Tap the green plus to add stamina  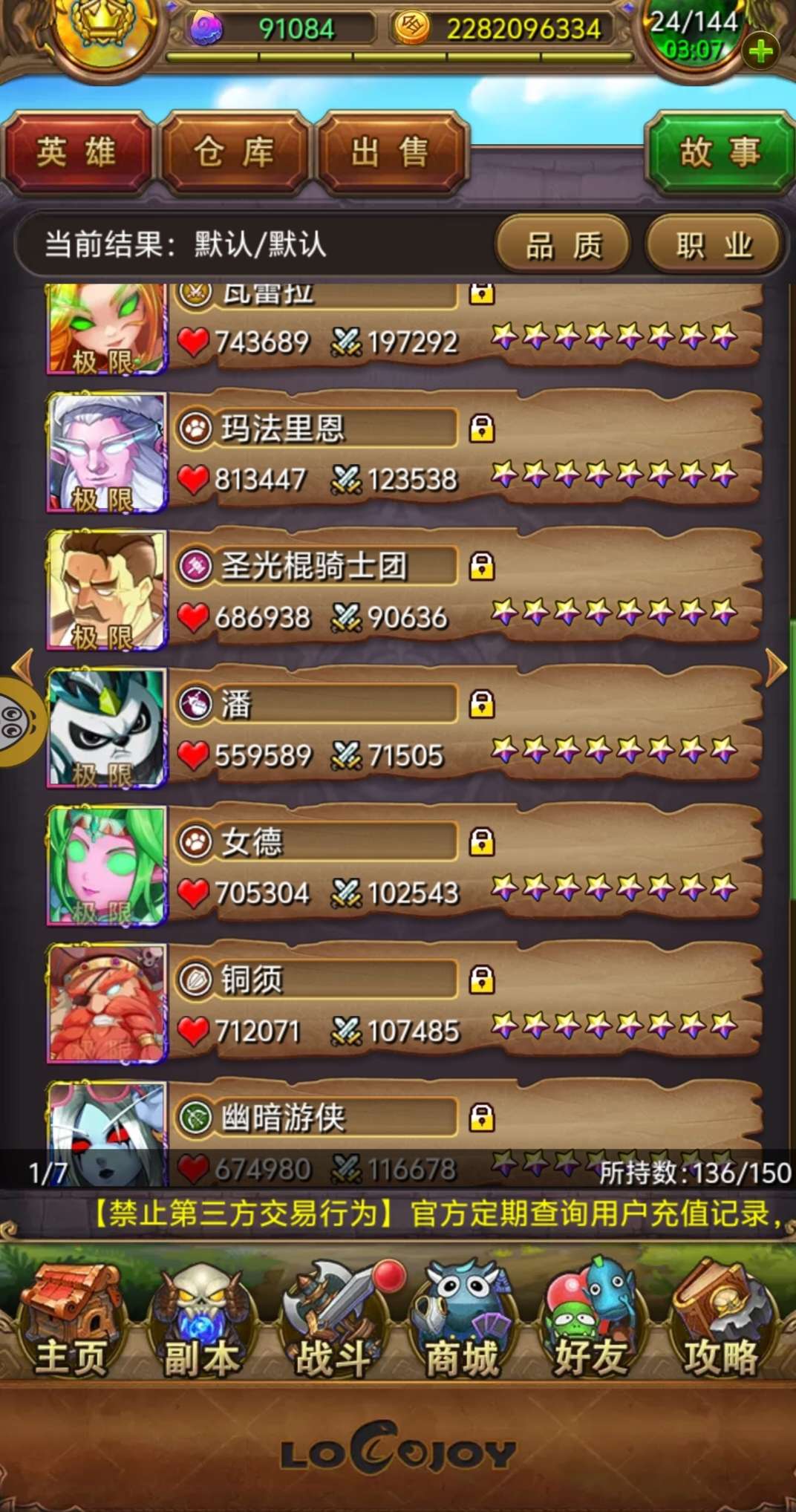[760, 50]
